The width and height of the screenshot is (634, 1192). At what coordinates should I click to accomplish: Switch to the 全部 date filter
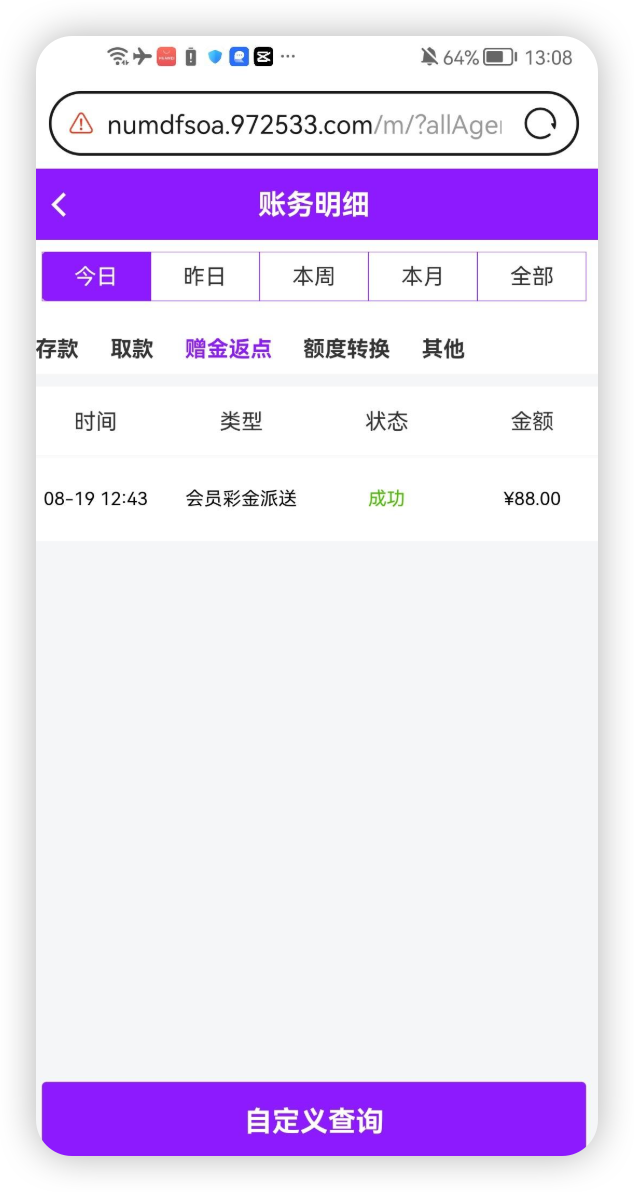(531, 277)
